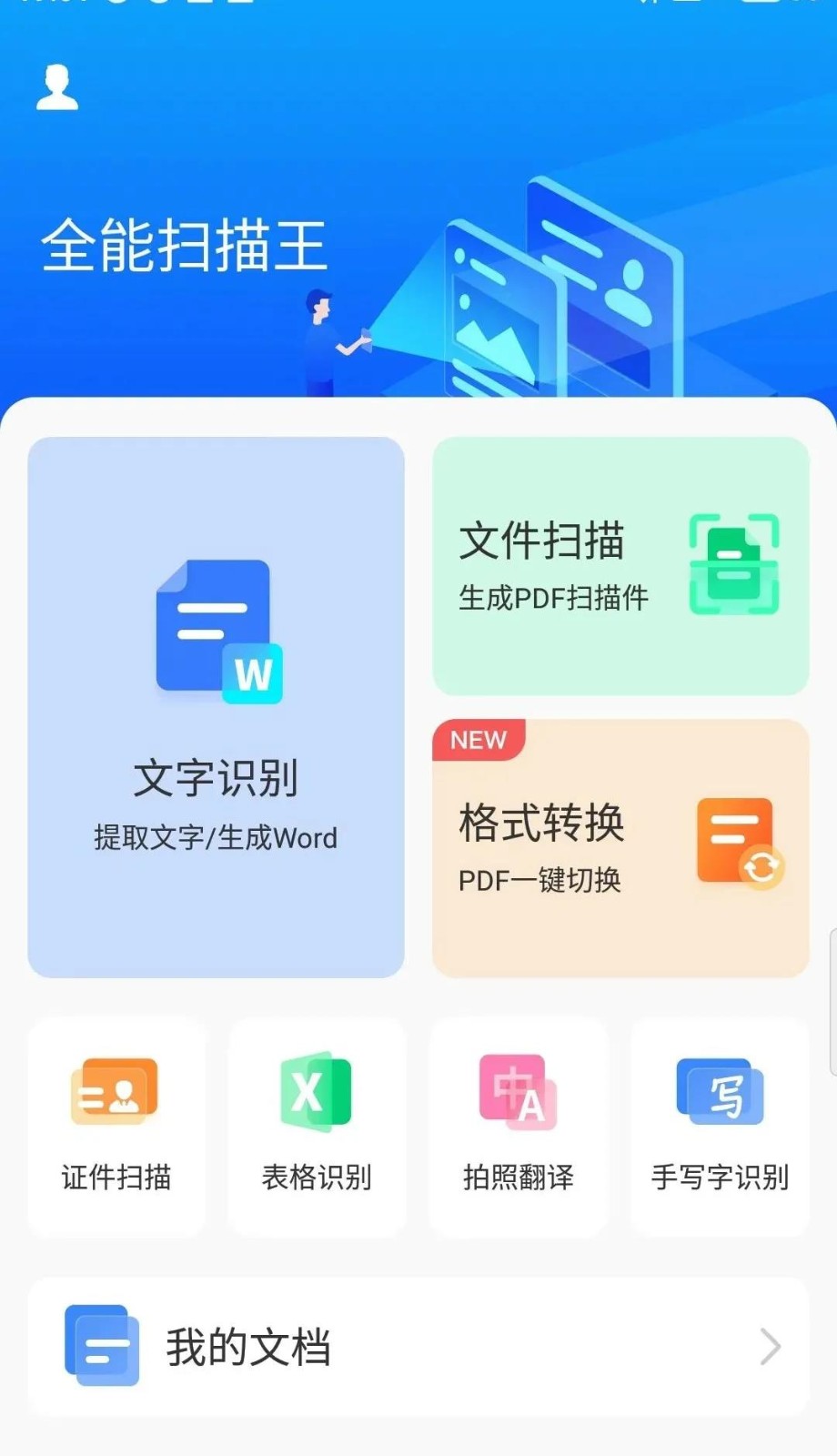Image resolution: width=837 pixels, height=1456 pixels.
Task: Open 文字识别 text recognition card
Action: tap(216, 707)
